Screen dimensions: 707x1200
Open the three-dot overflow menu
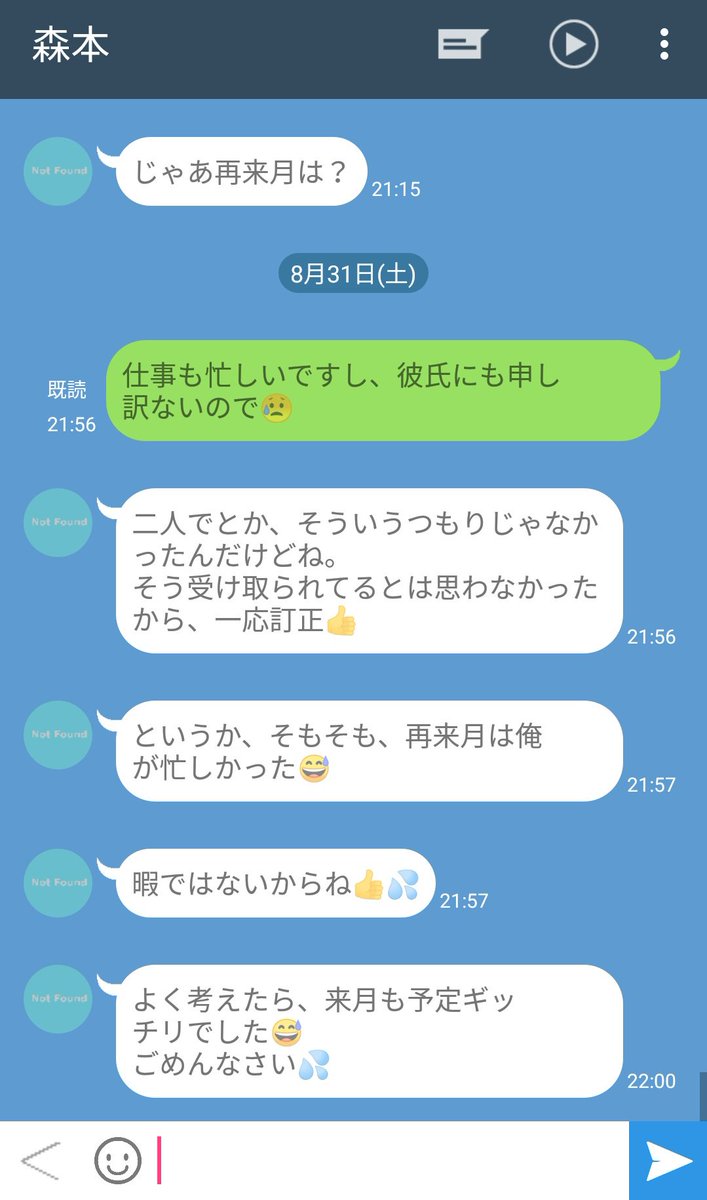click(664, 45)
